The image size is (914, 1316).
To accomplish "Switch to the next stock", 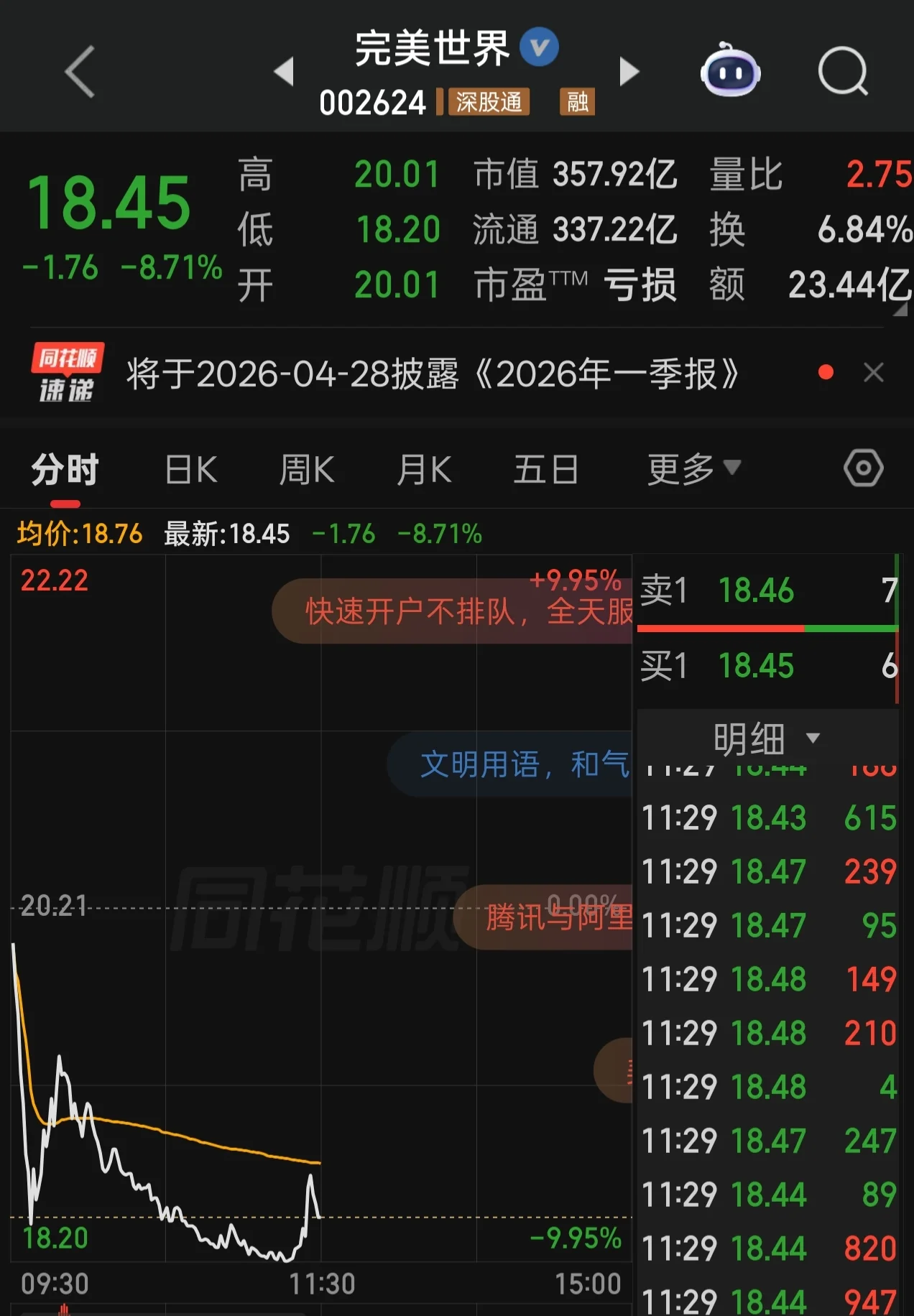I will coord(629,71).
